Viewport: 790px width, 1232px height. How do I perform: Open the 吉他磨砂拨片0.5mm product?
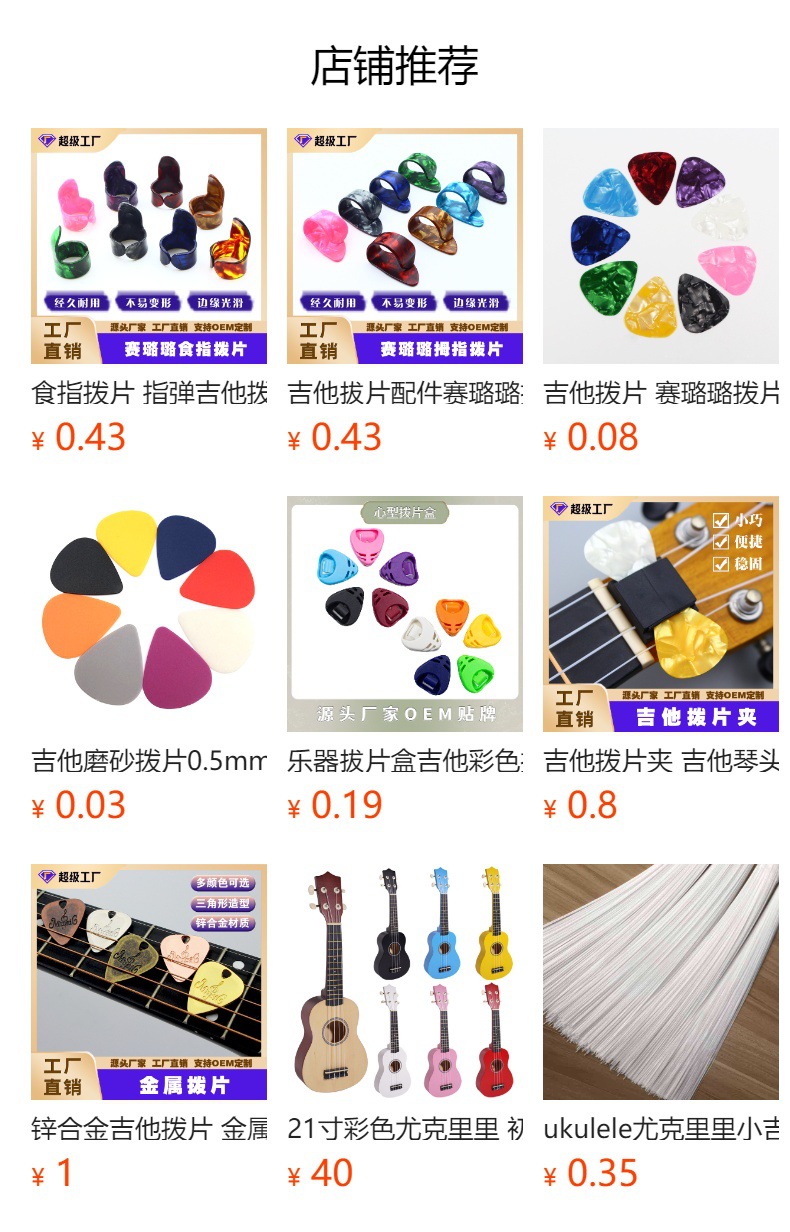(149, 660)
